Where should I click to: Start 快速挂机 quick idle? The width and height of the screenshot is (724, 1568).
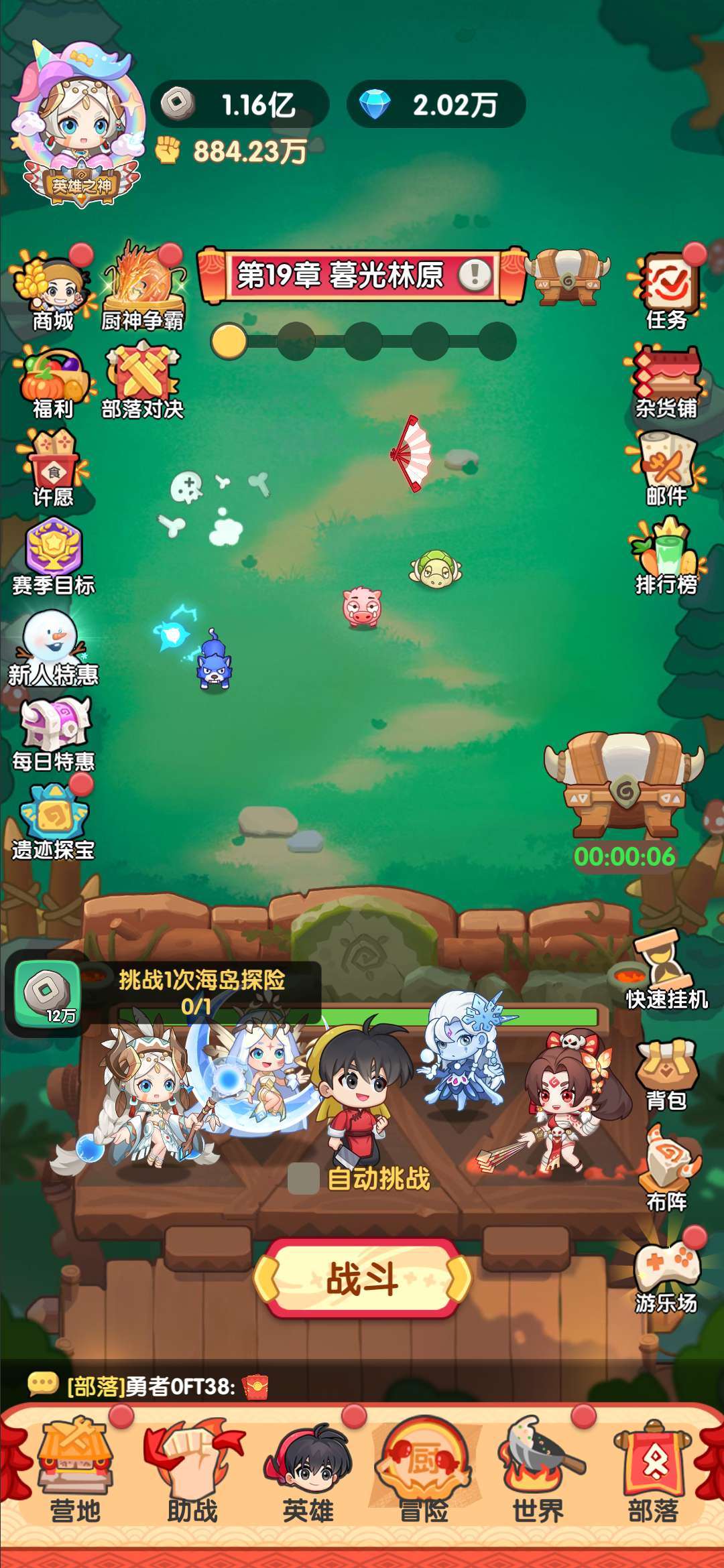click(666, 970)
